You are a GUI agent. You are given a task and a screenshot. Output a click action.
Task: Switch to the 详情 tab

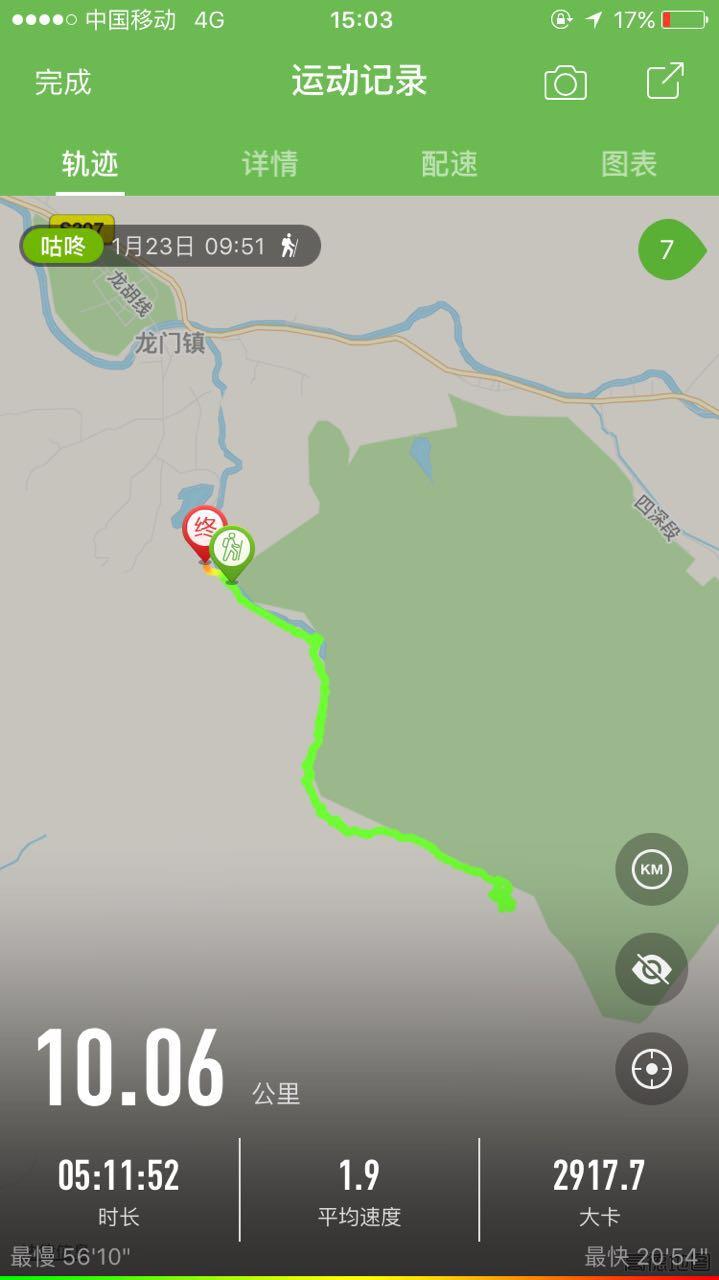pyautogui.click(x=270, y=164)
